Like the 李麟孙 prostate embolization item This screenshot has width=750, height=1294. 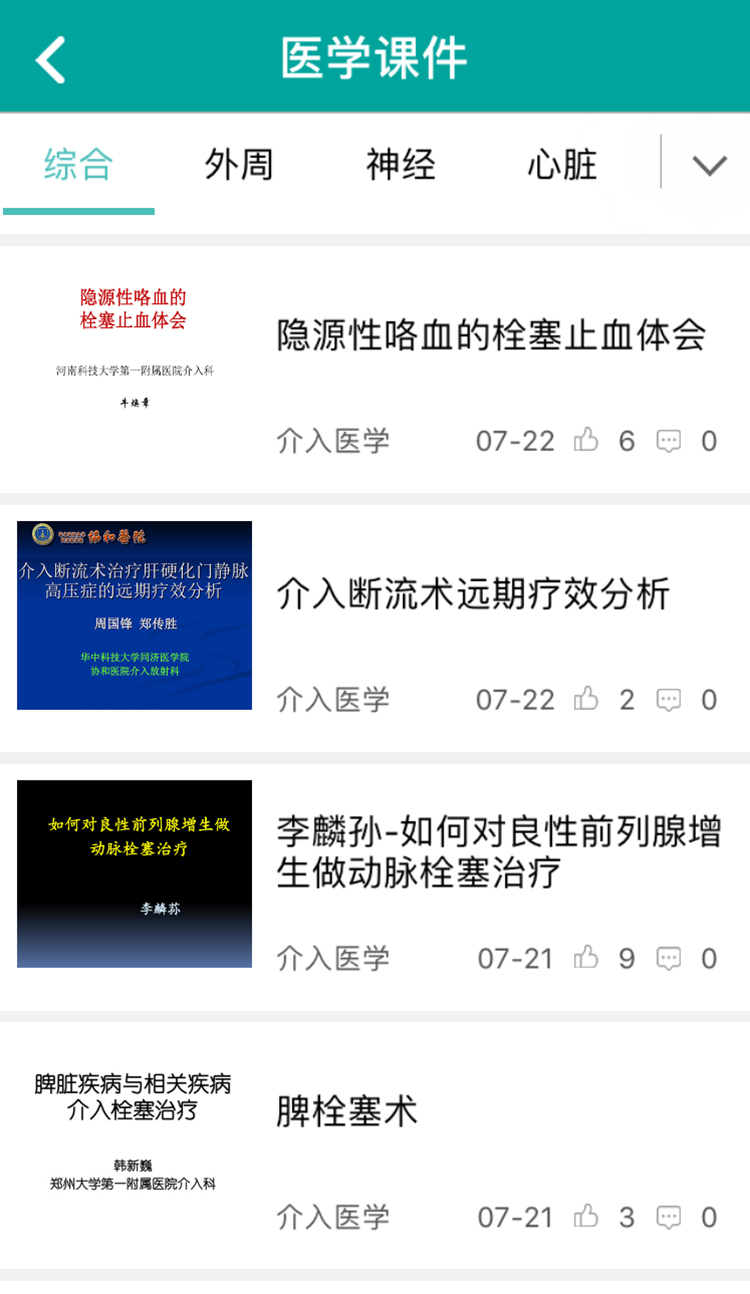[x=586, y=958]
